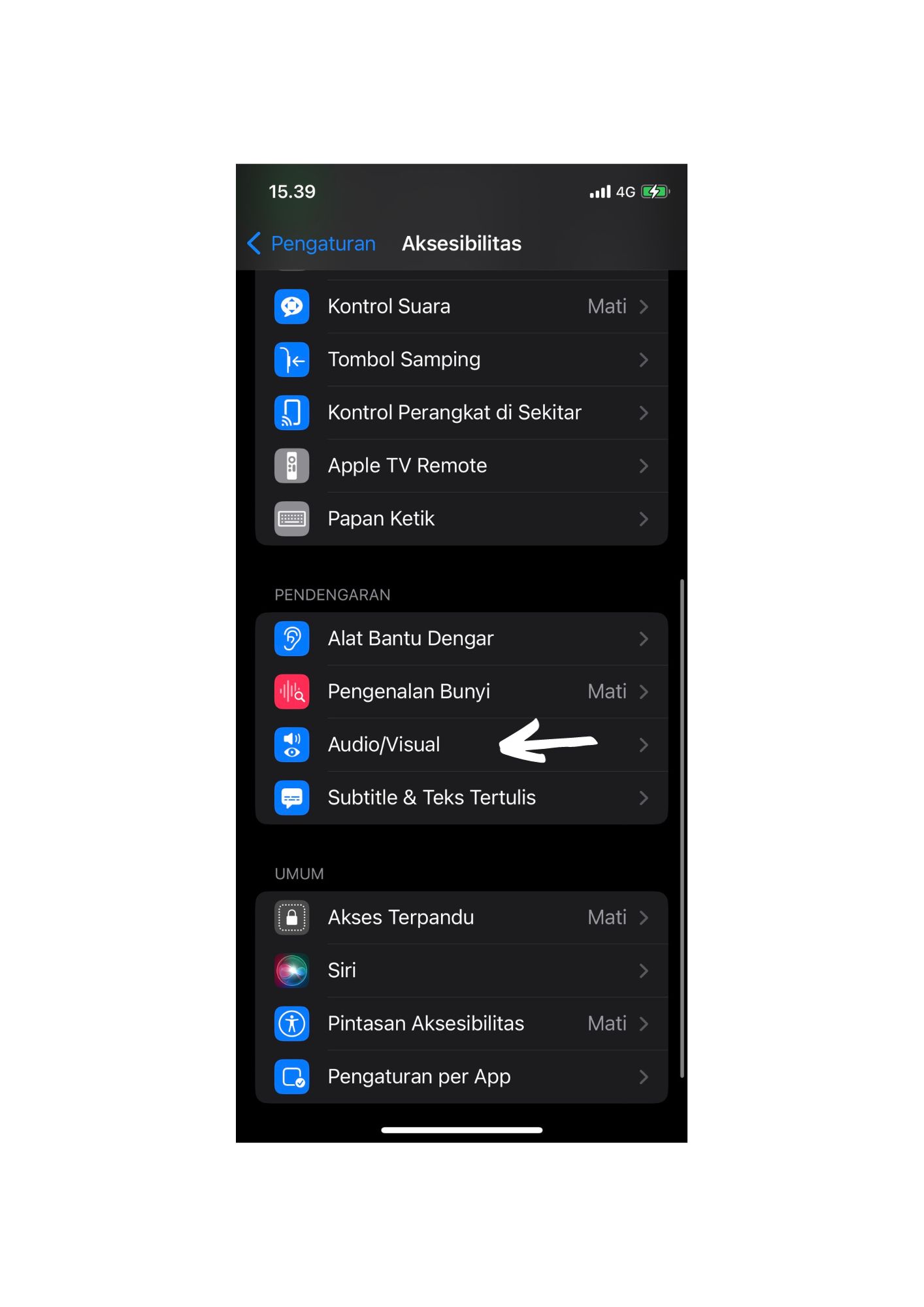
Task: Open Audio/Visual settings
Action: click(x=461, y=744)
